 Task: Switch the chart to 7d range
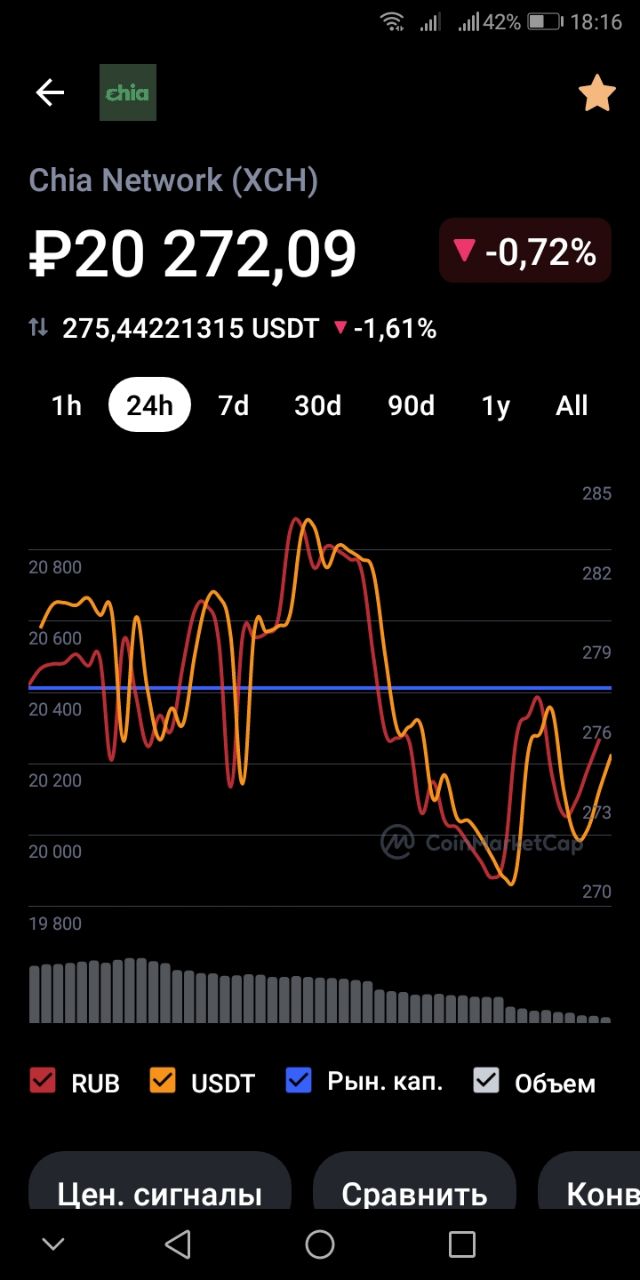(233, 405)
